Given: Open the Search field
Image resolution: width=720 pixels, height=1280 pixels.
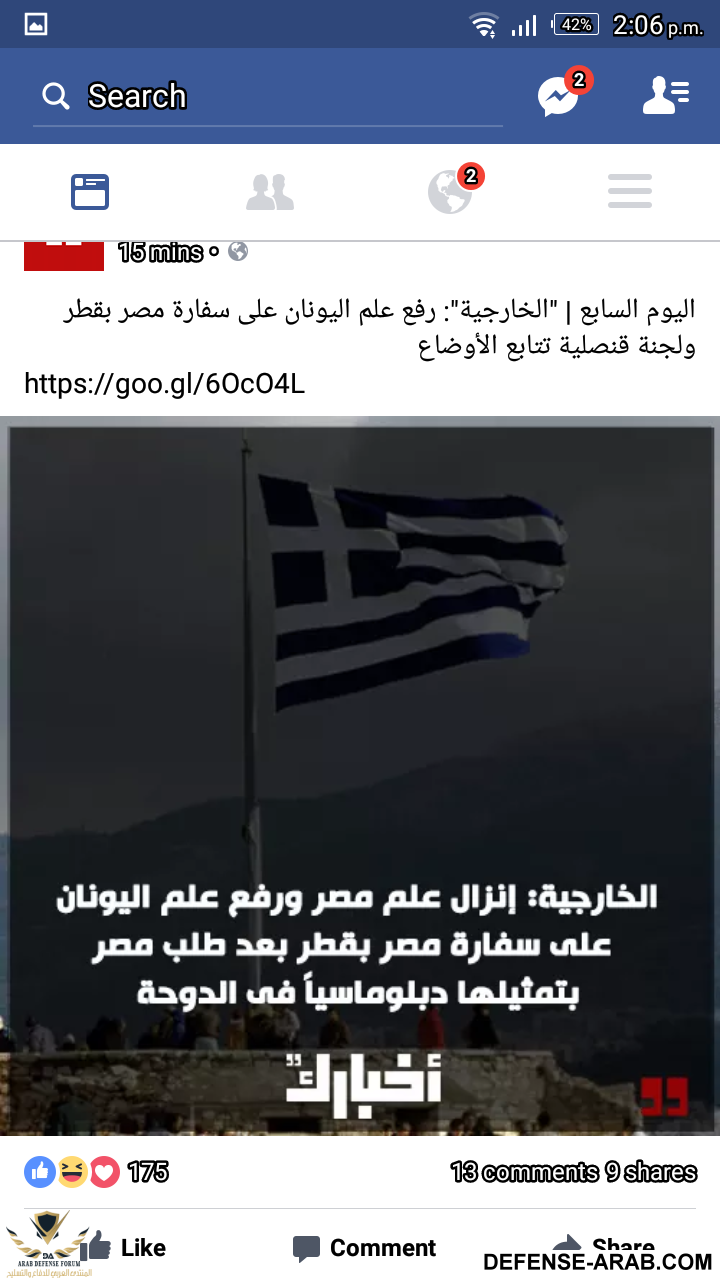Looking at the screenshot, I should pyautogui.click(x=268, y=97).
